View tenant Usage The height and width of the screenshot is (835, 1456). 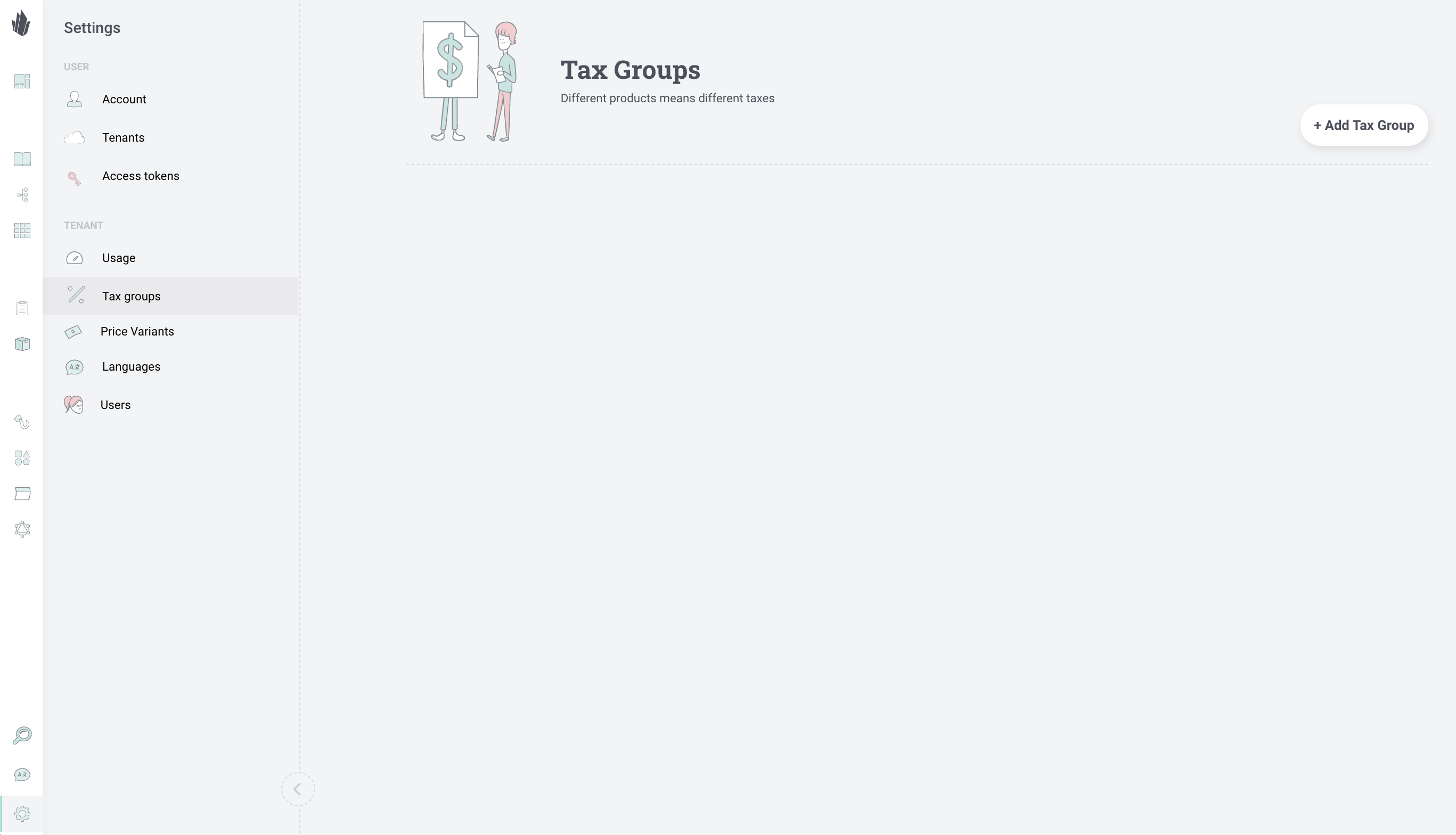118,258
